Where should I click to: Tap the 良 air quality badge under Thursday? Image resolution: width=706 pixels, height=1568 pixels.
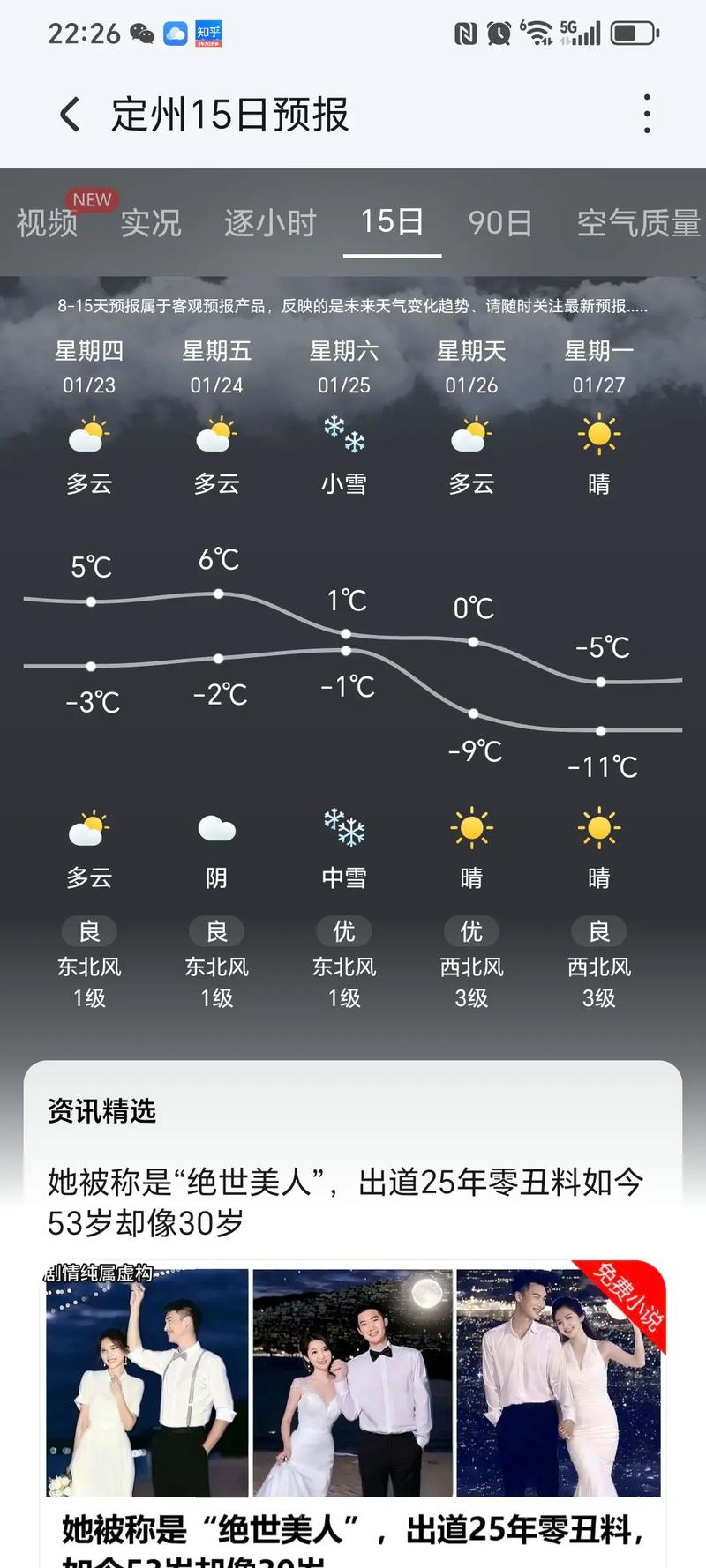89,931
